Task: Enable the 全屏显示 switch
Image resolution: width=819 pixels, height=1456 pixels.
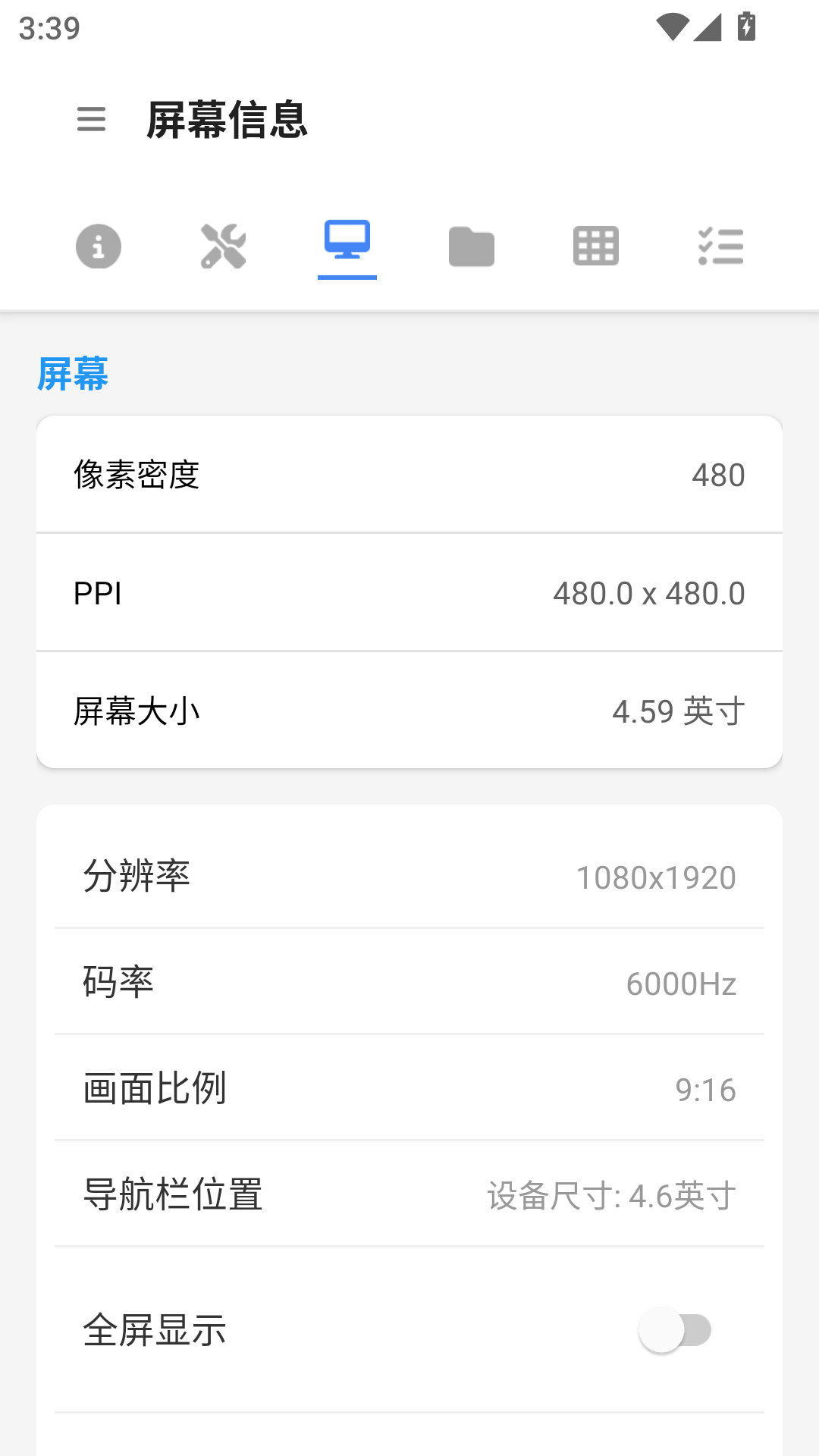Action: [675, 1330]
